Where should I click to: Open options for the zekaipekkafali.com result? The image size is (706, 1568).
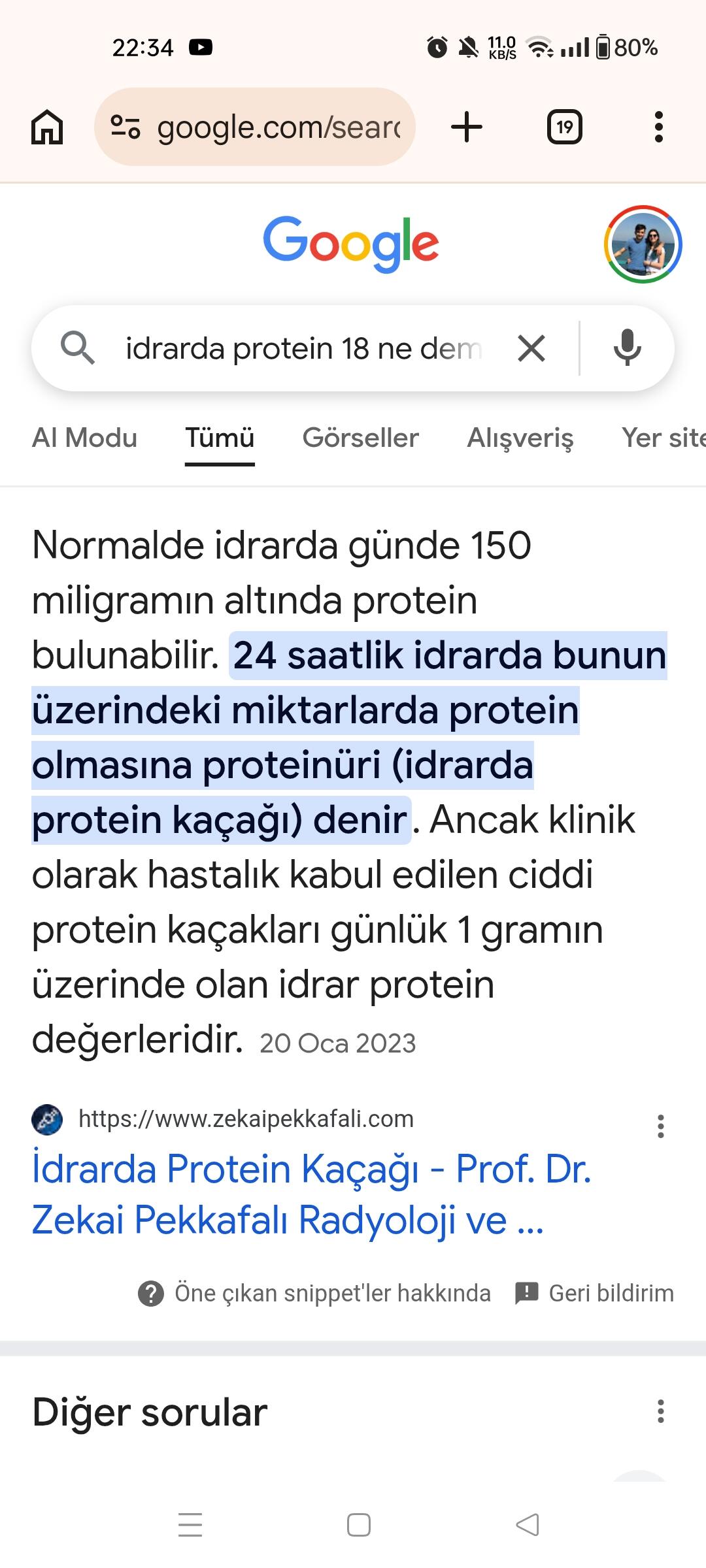click(661, 1126)
